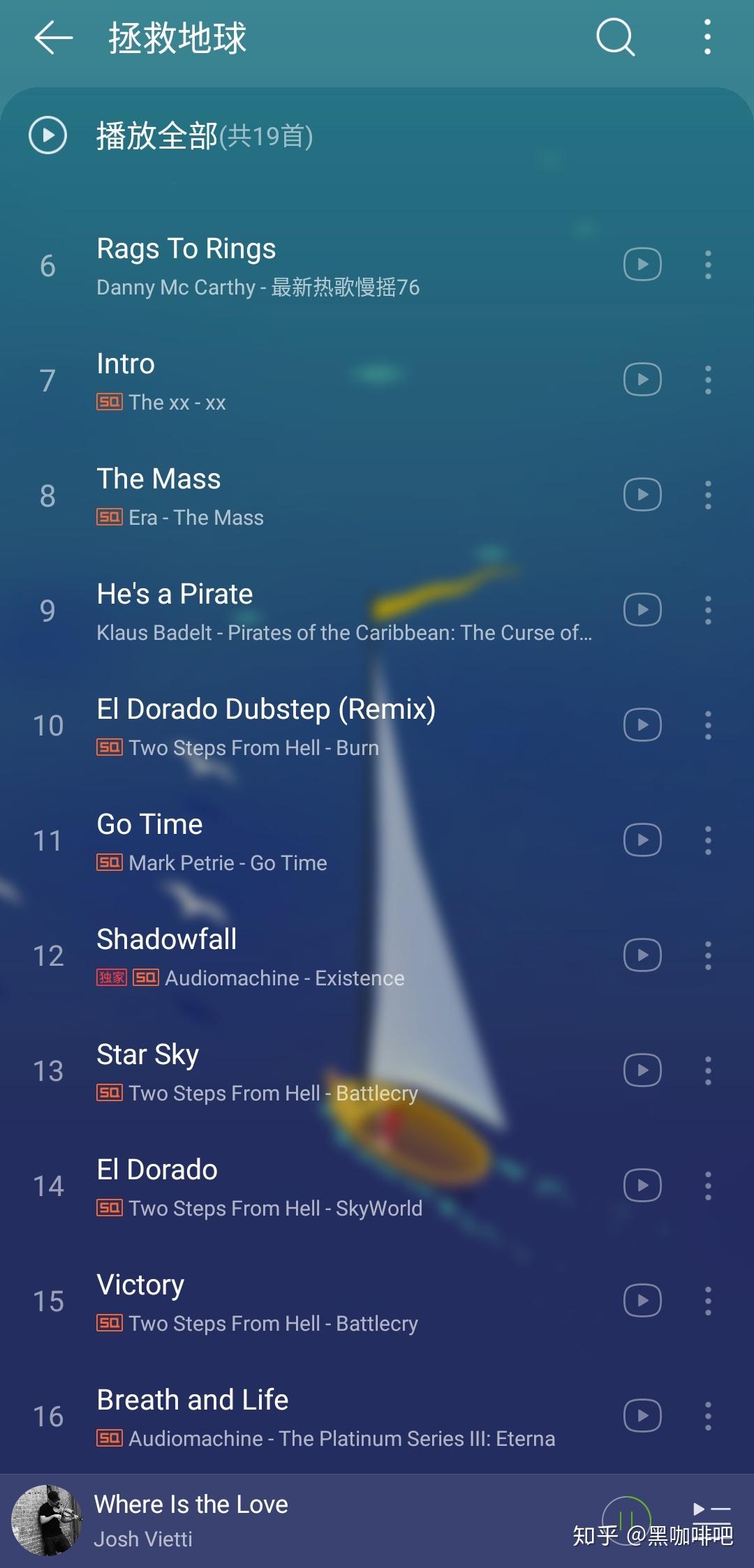Search within the playlist
The image size is (754, 1568).
(x=615, y=37)
